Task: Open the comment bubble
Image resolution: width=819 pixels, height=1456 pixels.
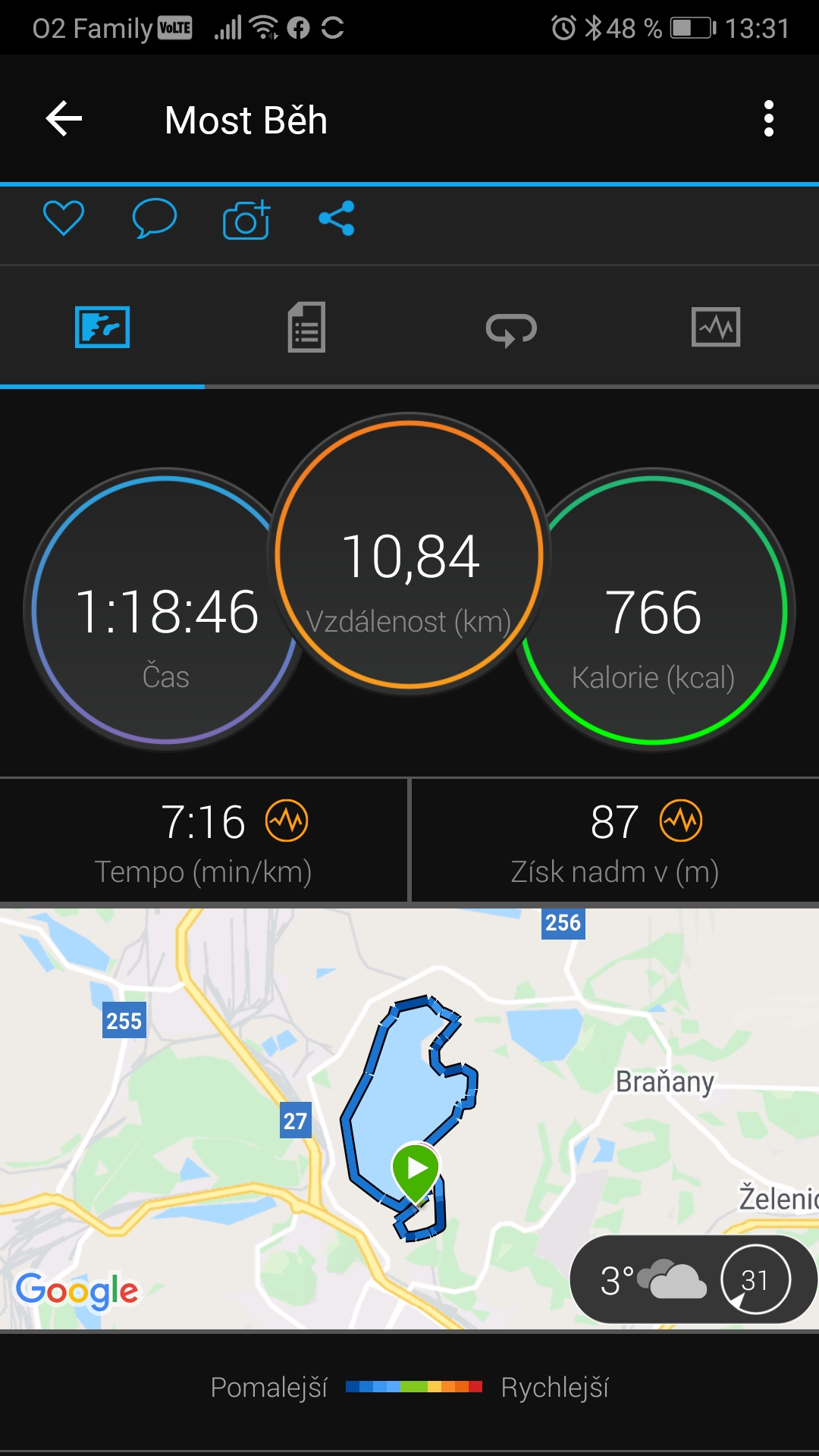Action: [x=155, y=219]
